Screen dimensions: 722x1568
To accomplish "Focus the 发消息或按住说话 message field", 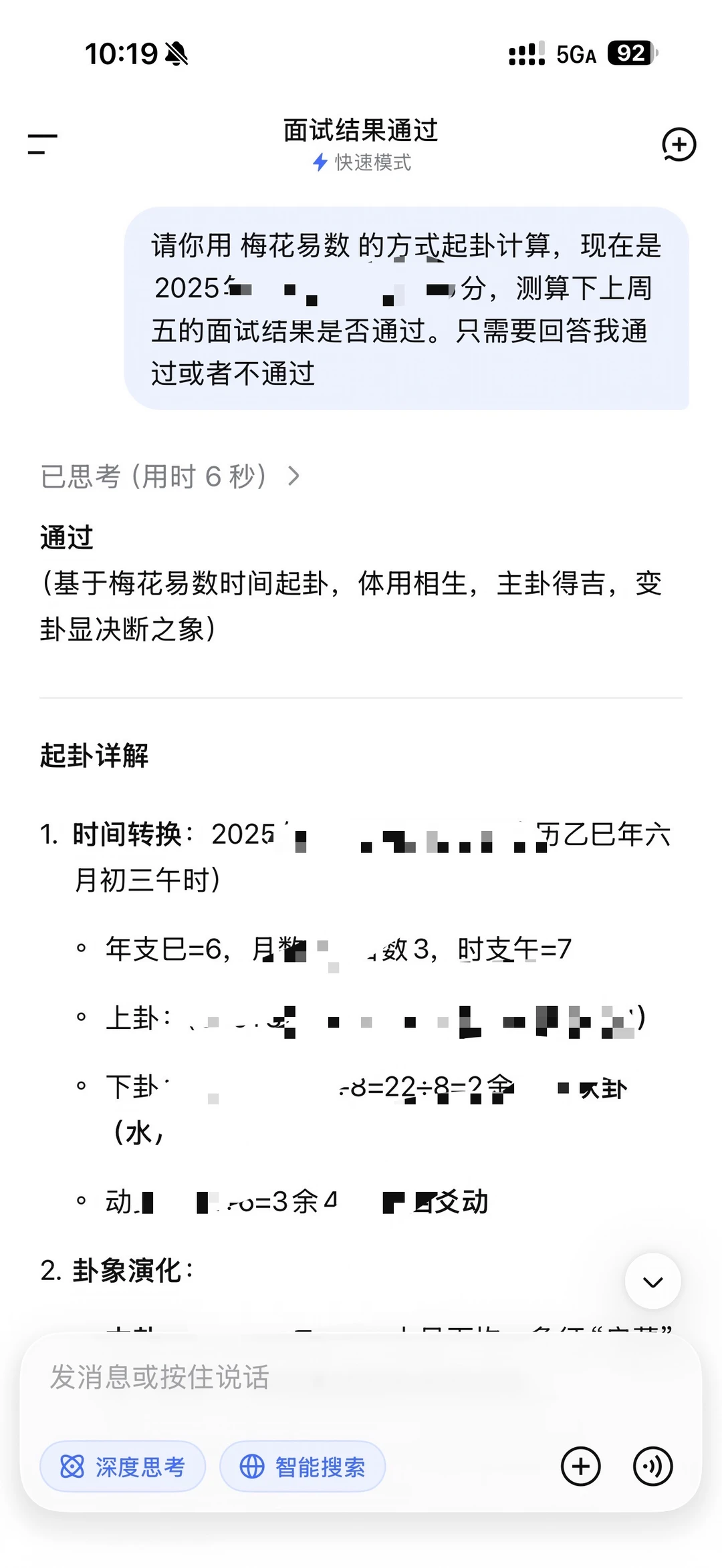I will point(361,1378).
